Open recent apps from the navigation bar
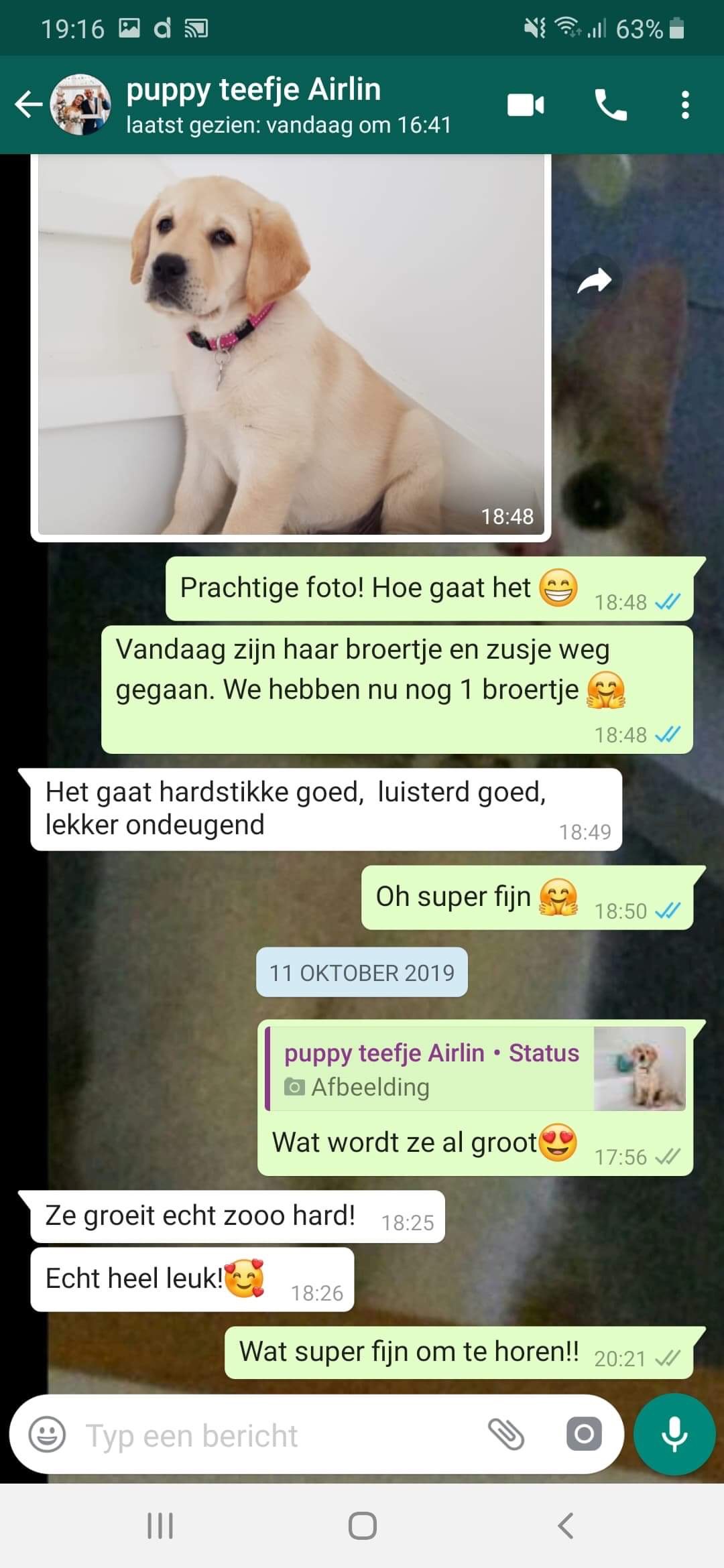The width and height of the screenshot is (724, 1568). 160,1526
